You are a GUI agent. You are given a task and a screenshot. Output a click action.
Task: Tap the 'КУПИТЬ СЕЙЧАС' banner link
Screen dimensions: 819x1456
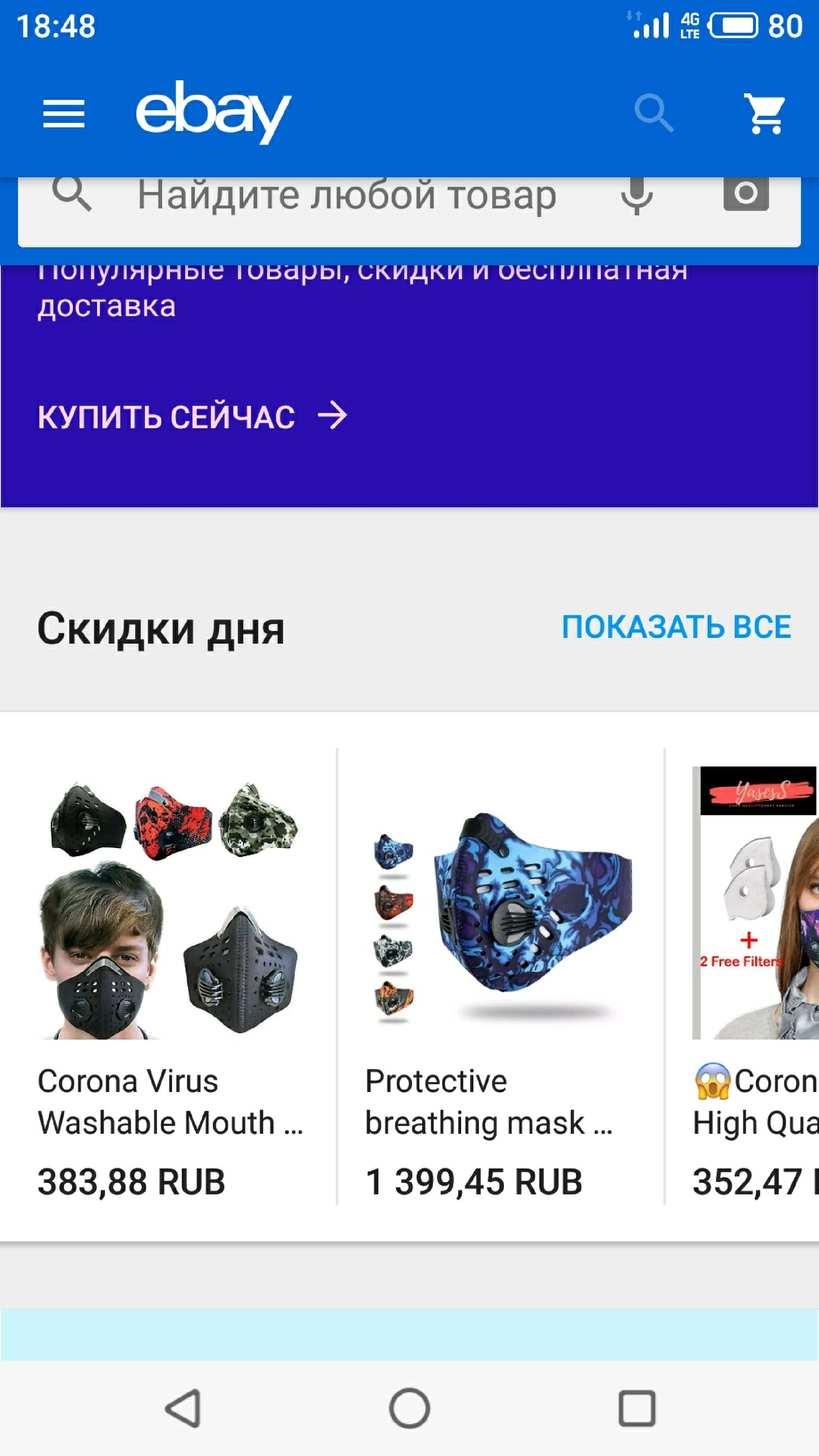(192, 416)
